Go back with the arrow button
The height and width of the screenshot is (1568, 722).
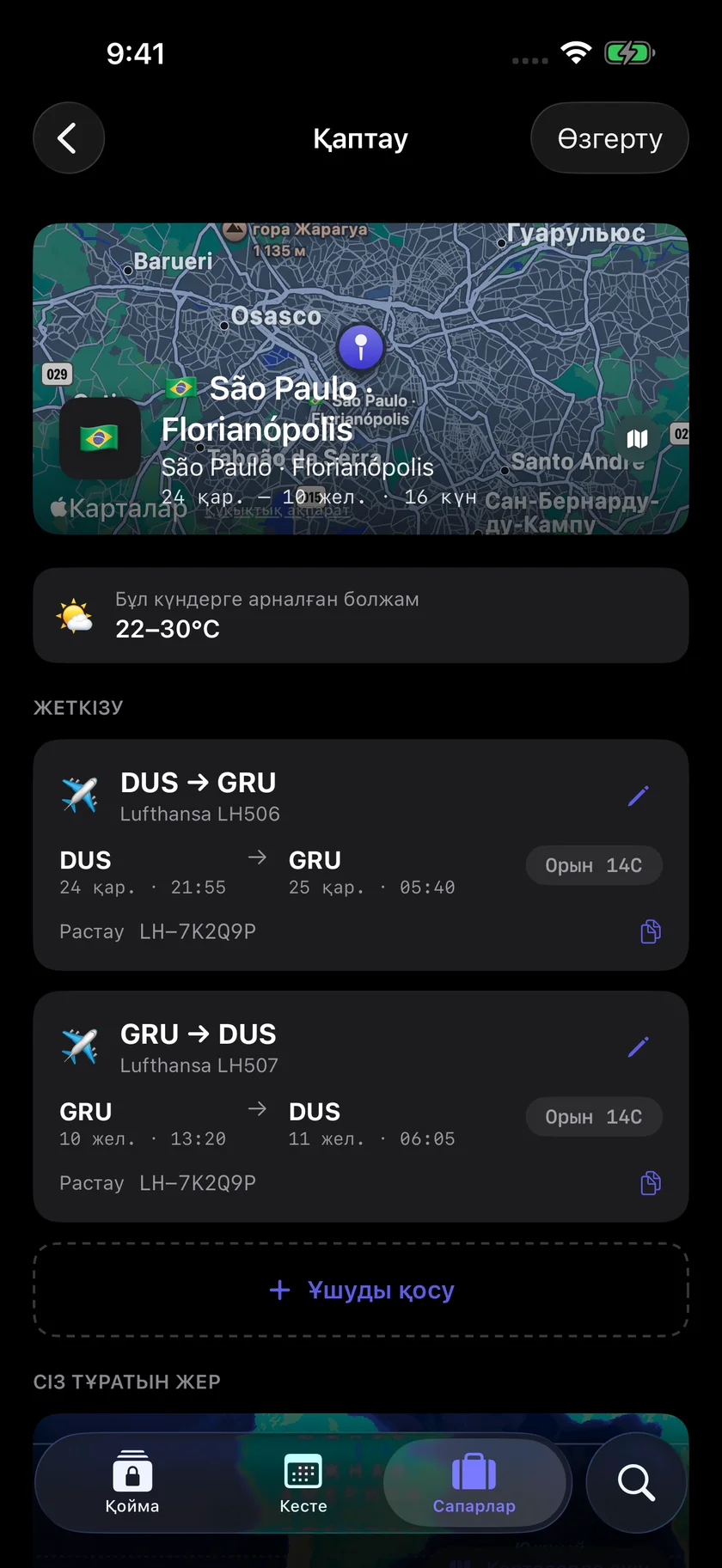coord(69,138)
